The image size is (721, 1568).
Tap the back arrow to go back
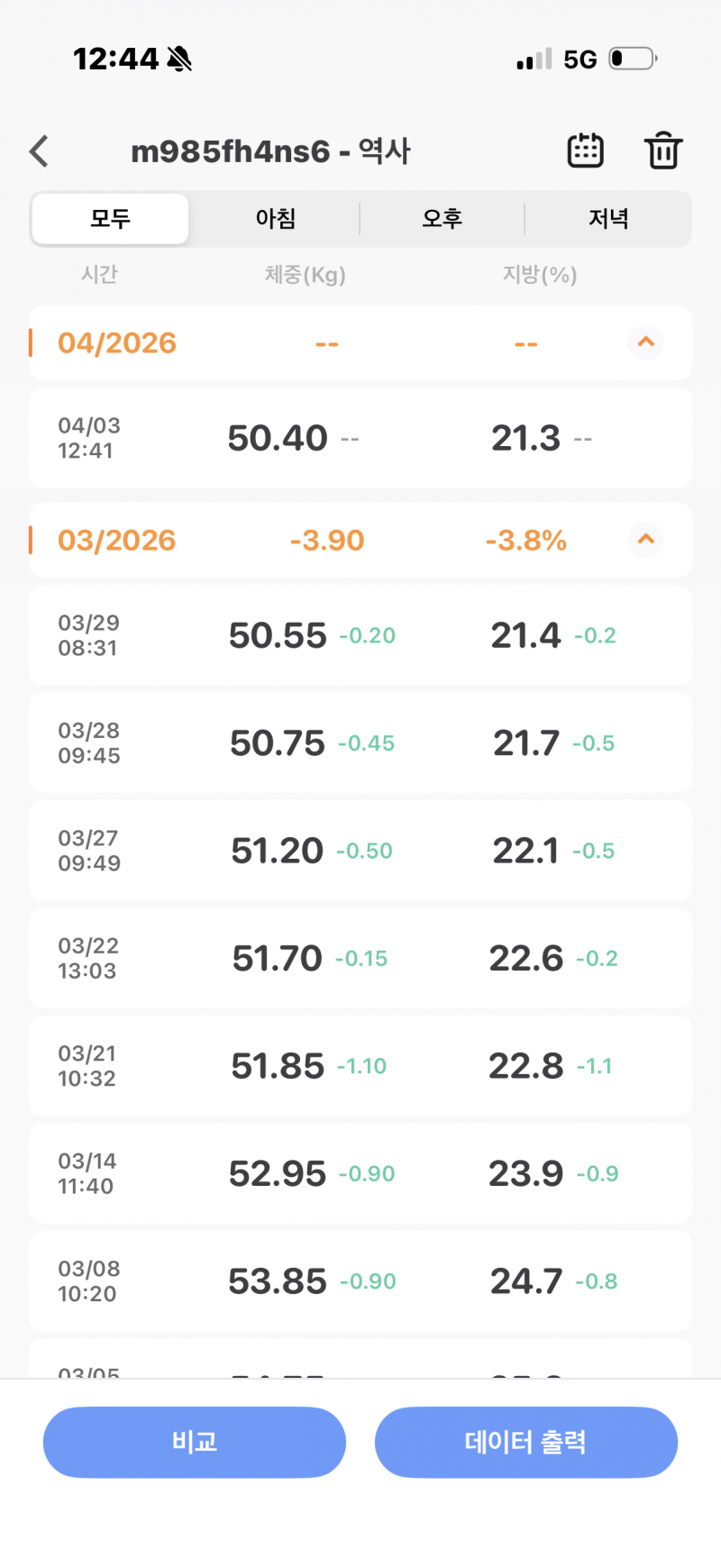click(38, 150)
